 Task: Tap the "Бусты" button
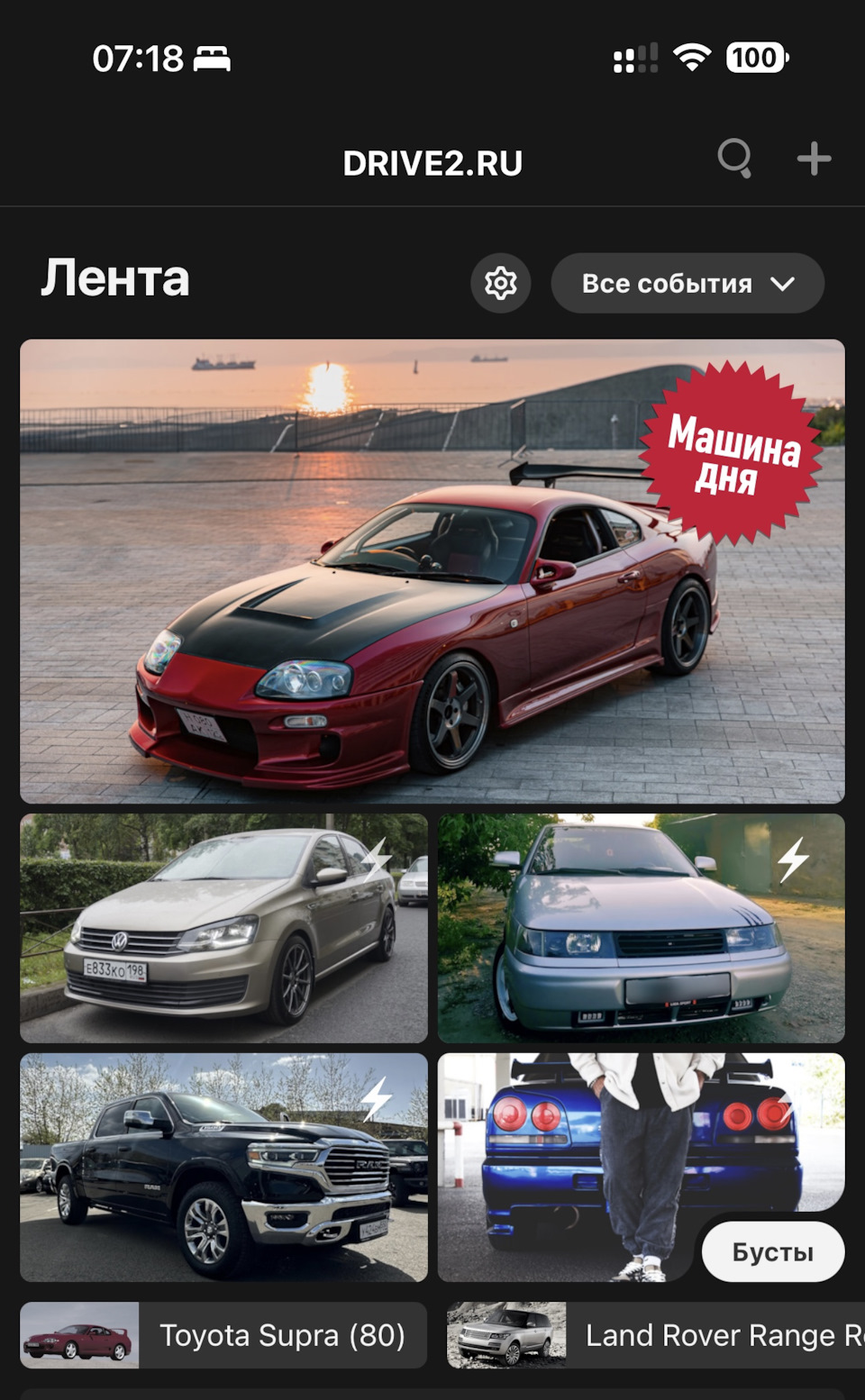pos(772,1251)
